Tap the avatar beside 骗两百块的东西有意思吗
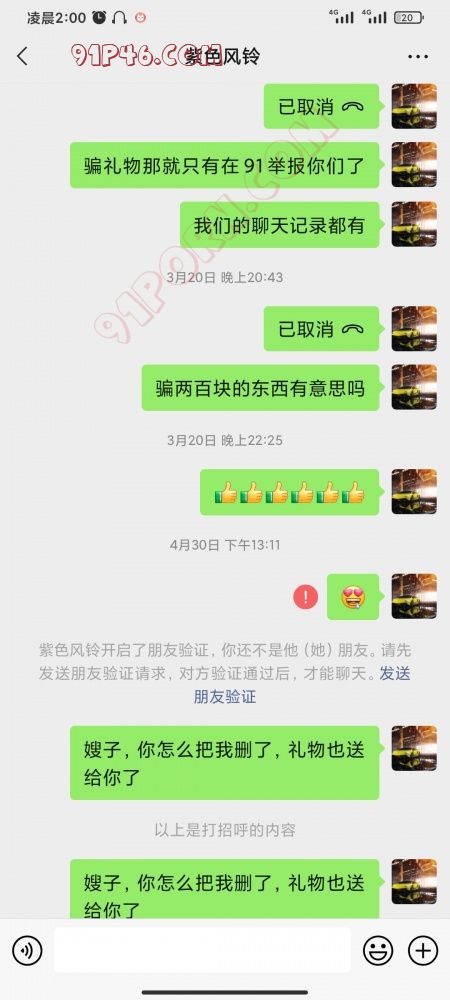The height and width of the screenshot is (1000, 450). pos(414,387)
